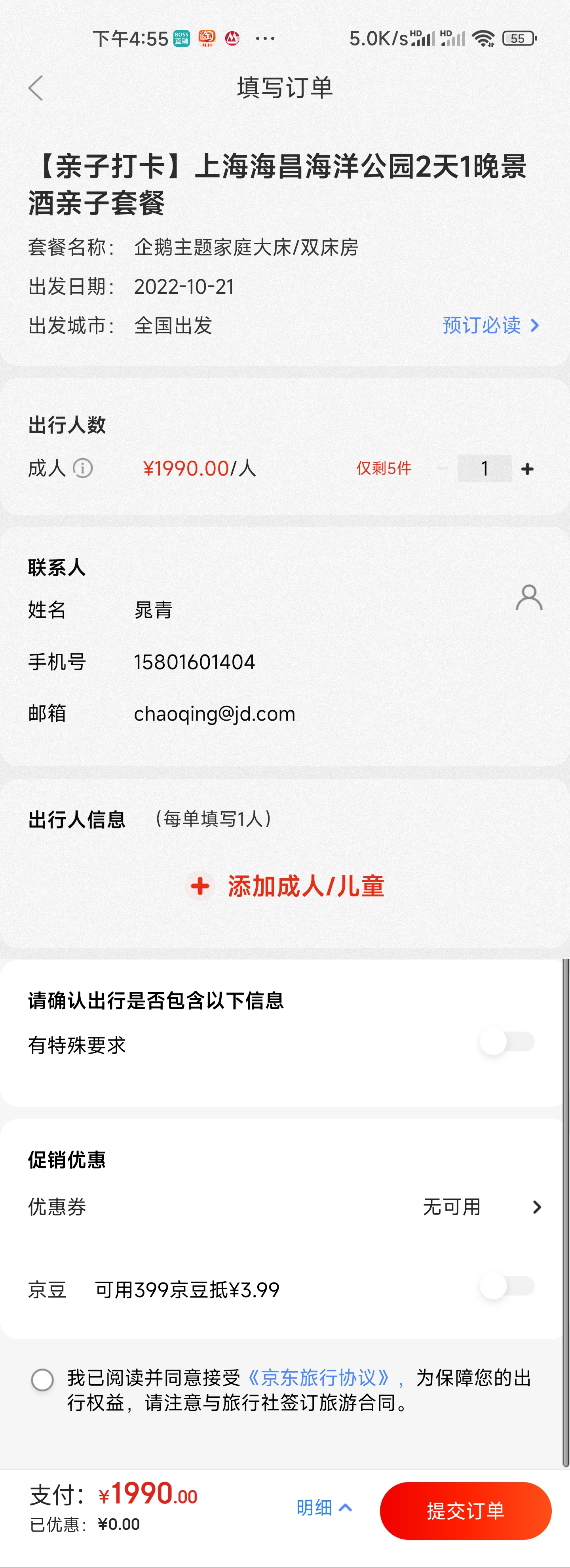The height and width of the screenshot is (1568, 570).
Task: Go back from the 填写订单 page
Action: pos(36,88)
